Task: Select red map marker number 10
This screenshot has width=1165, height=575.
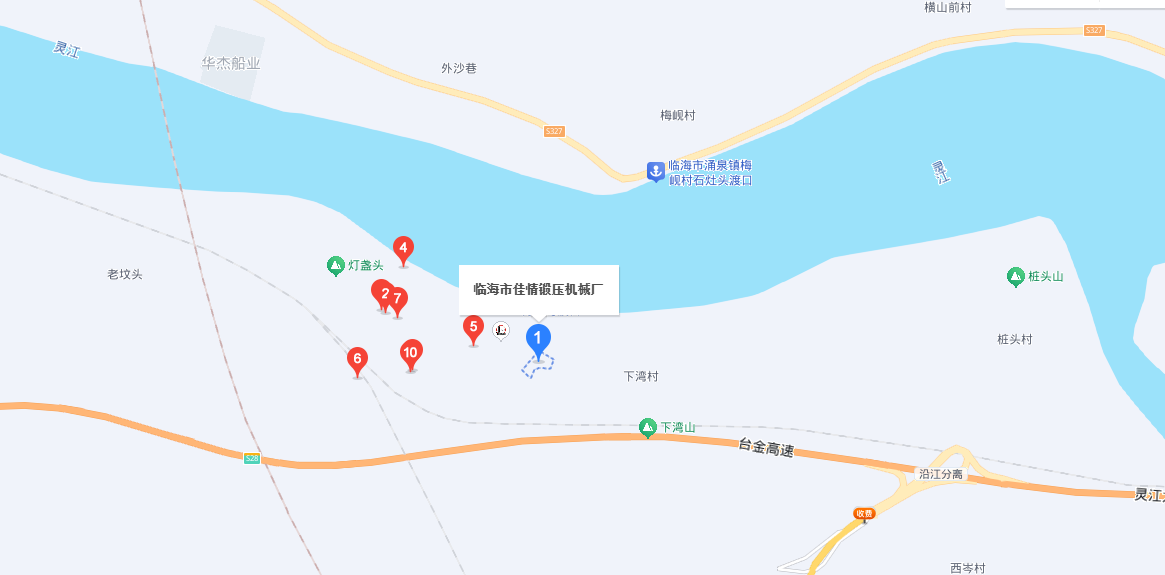Action: coord(411,352)
